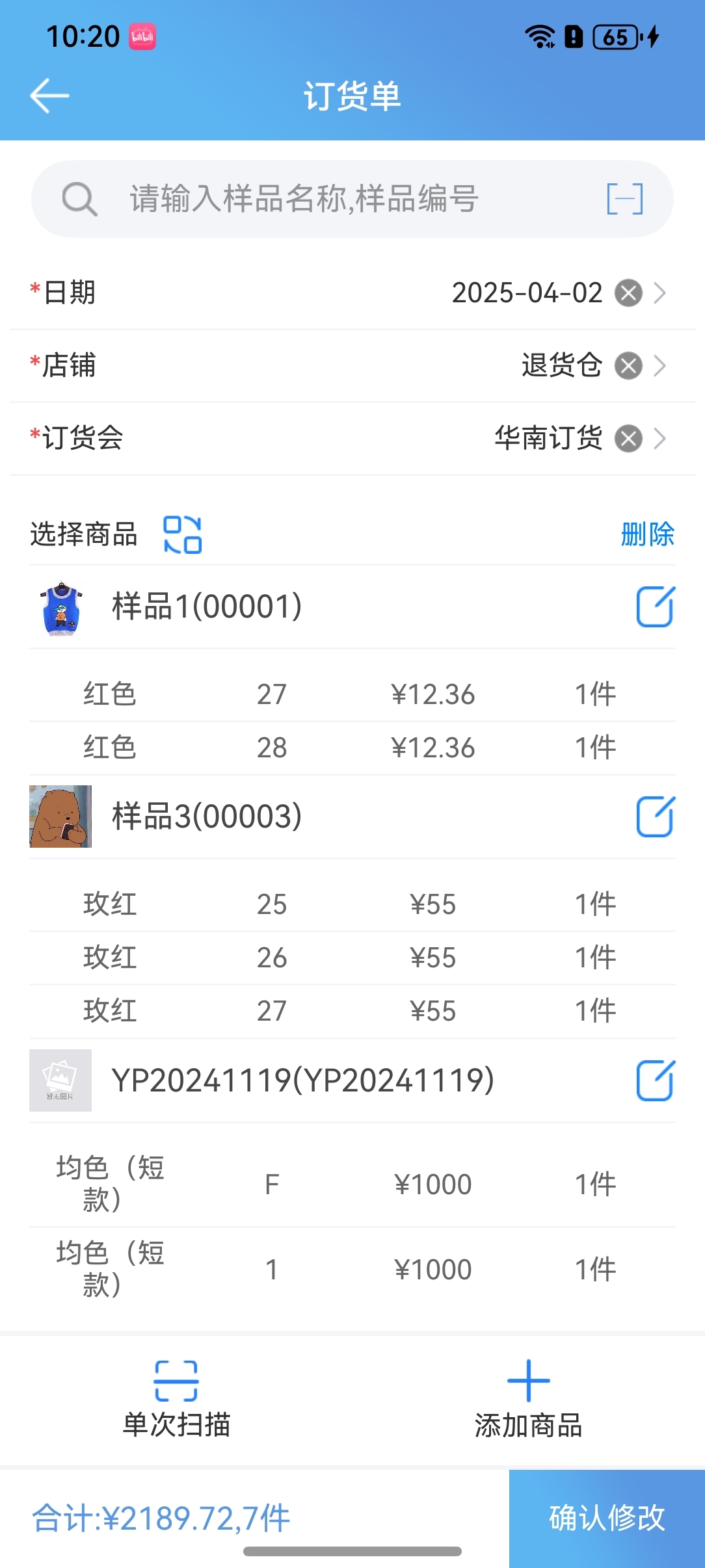
Task: Clear the 店铺 value 退货仓
Action: pos(628,366)
